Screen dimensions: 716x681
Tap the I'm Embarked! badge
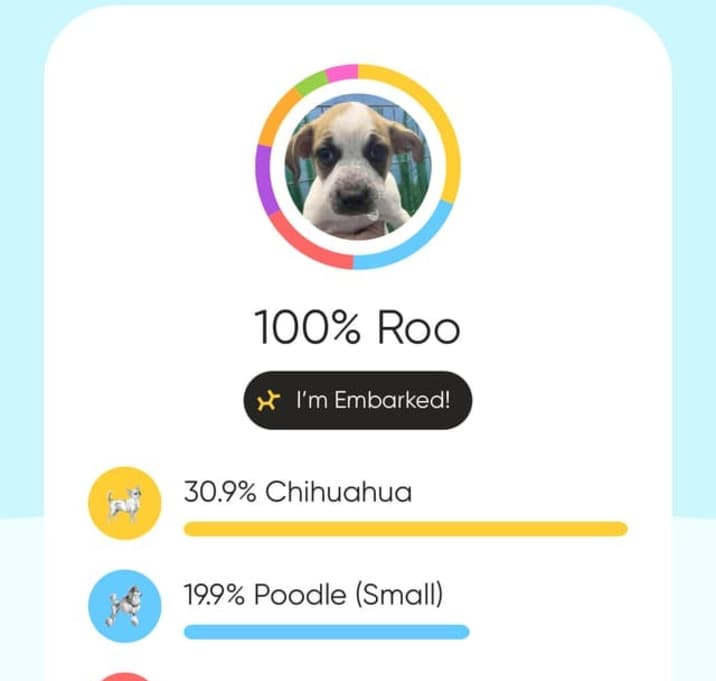coord(357,401)
